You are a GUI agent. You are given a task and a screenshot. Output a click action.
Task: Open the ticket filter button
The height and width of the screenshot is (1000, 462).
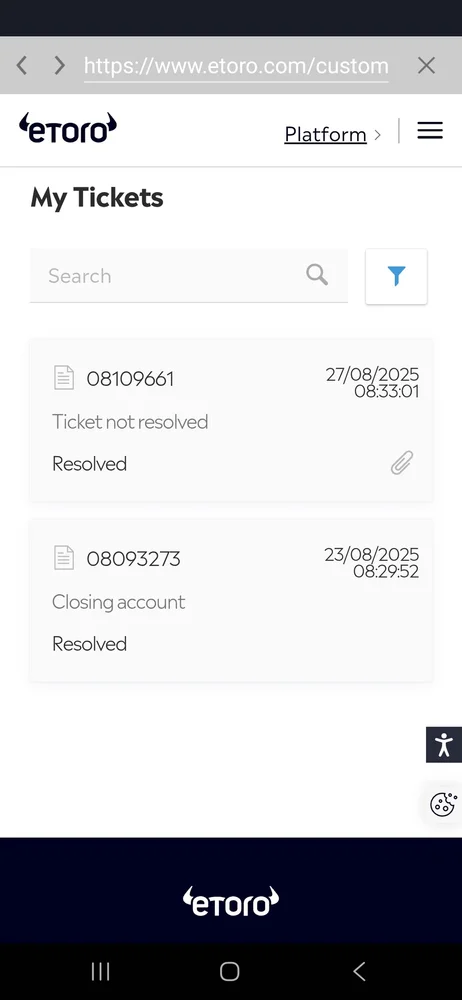(396, 276)
